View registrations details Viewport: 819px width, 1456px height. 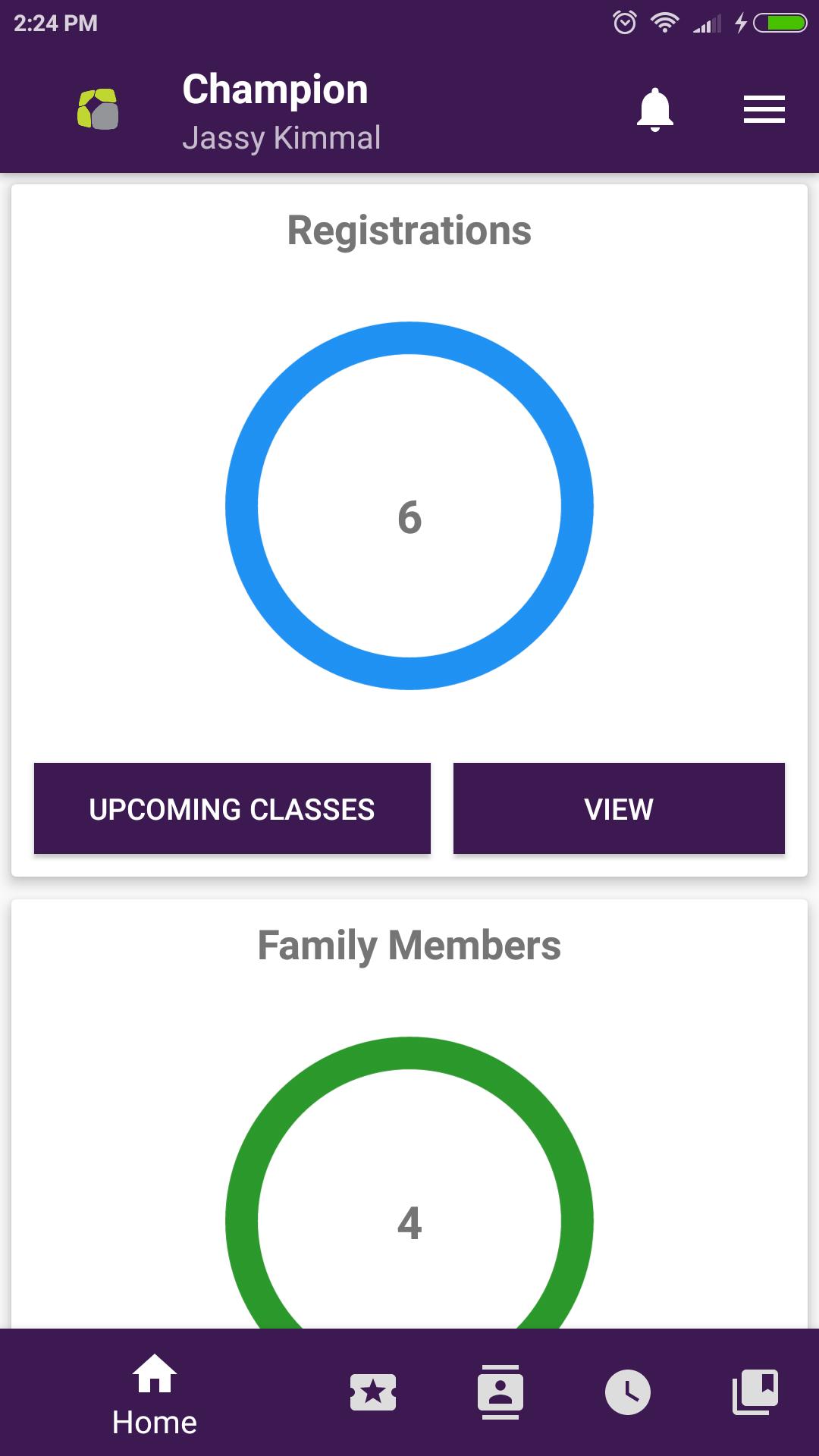coord(619,808)
